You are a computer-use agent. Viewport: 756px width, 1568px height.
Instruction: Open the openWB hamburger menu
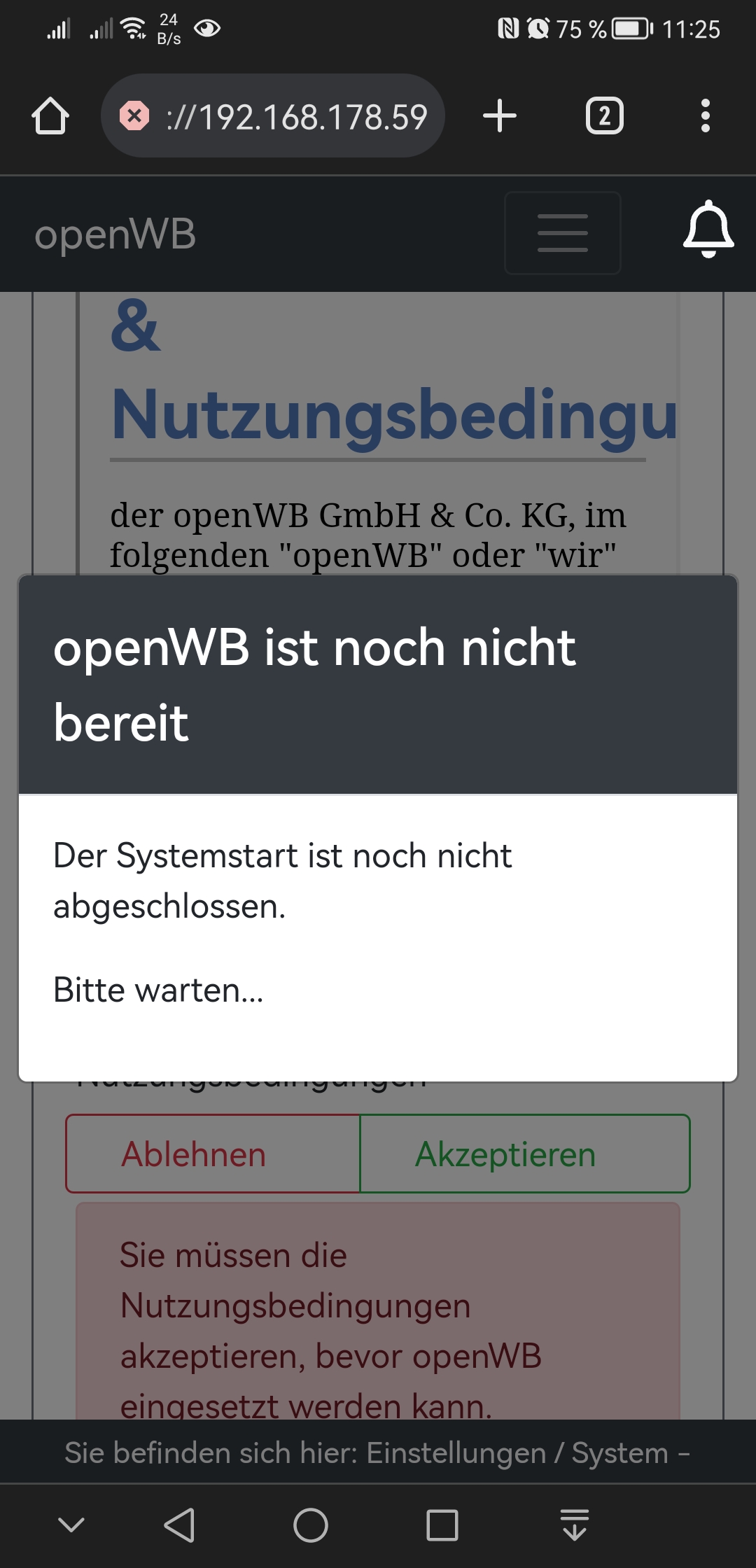pyautogui.click(x=562, y=233)
